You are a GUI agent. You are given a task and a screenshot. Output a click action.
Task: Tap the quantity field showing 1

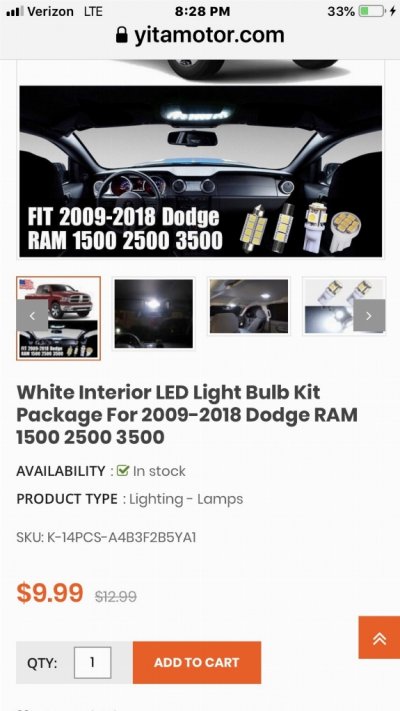tap(93, 662)
